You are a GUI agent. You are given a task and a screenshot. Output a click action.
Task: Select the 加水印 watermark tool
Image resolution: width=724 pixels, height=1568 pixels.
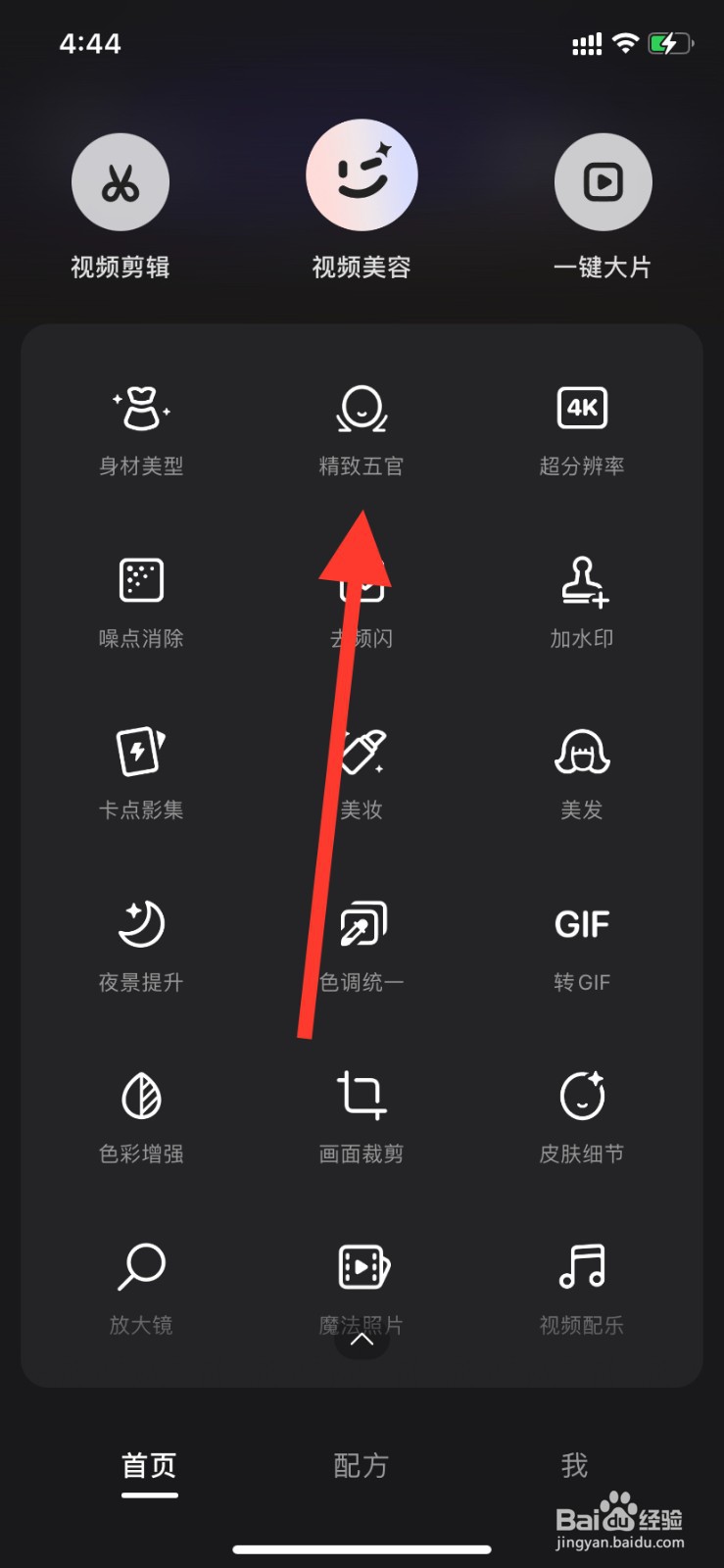(582, 600)
